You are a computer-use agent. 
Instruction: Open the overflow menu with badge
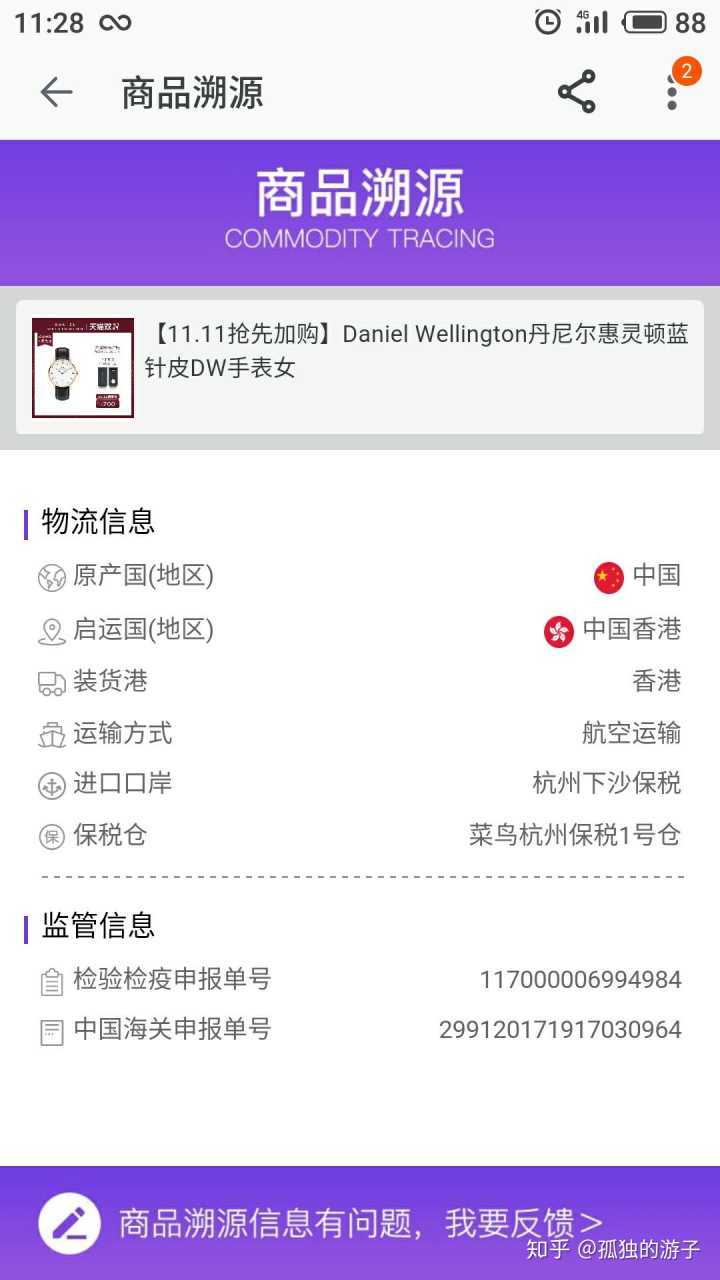(673, 92)
